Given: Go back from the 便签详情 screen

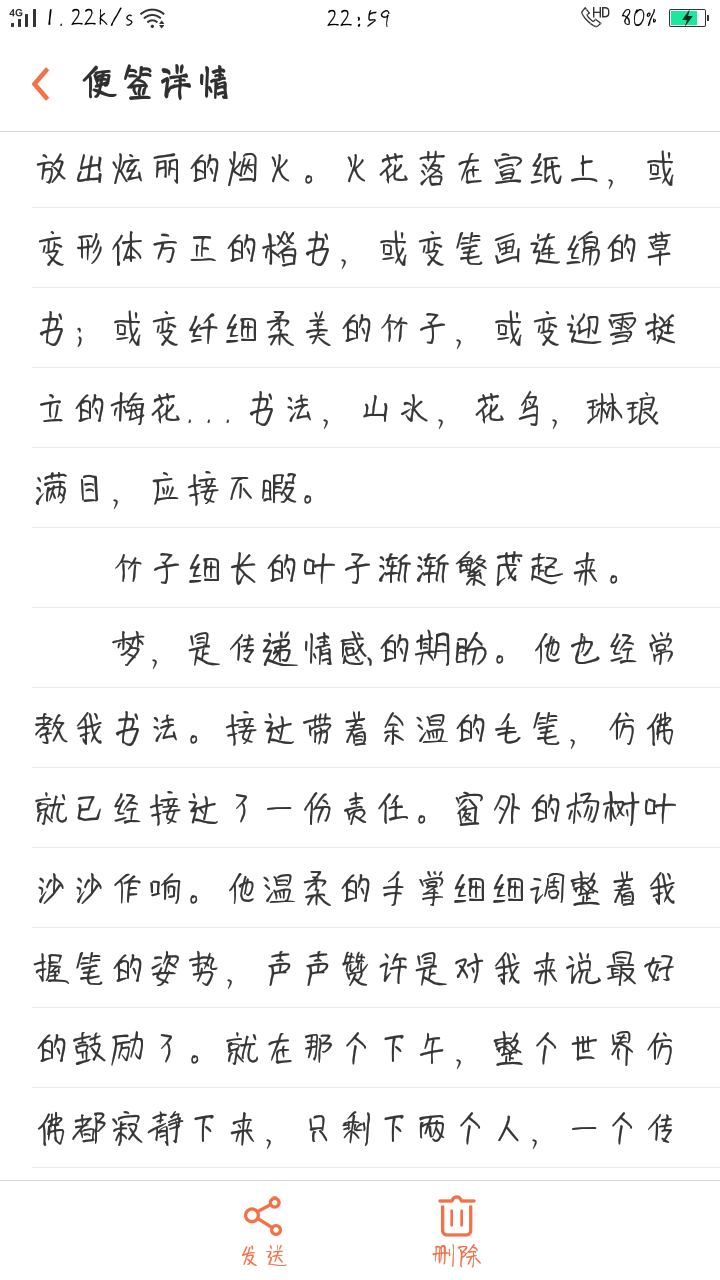Looking at the screenshot, I should 41,84.
